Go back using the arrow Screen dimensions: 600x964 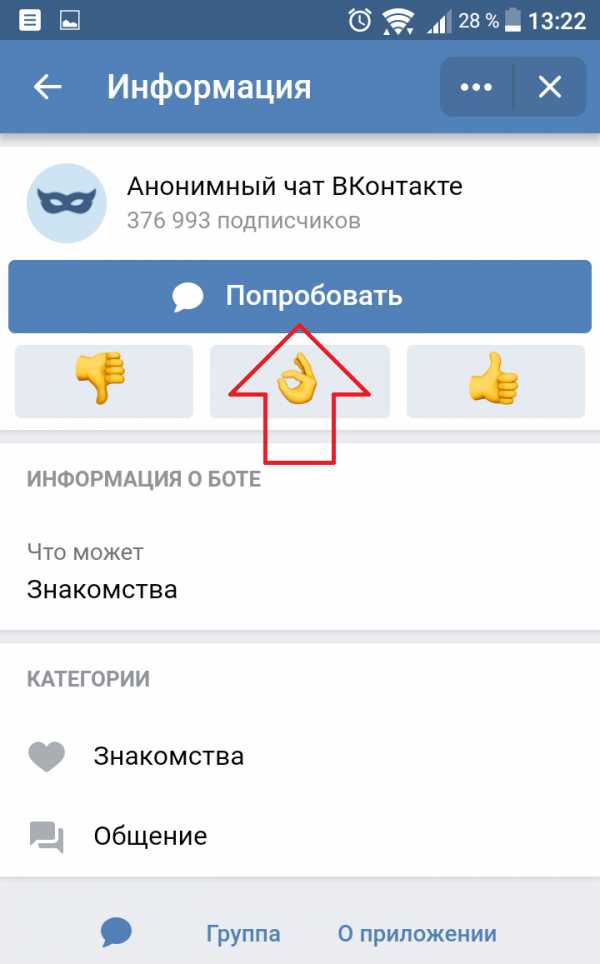coord(48,88)
